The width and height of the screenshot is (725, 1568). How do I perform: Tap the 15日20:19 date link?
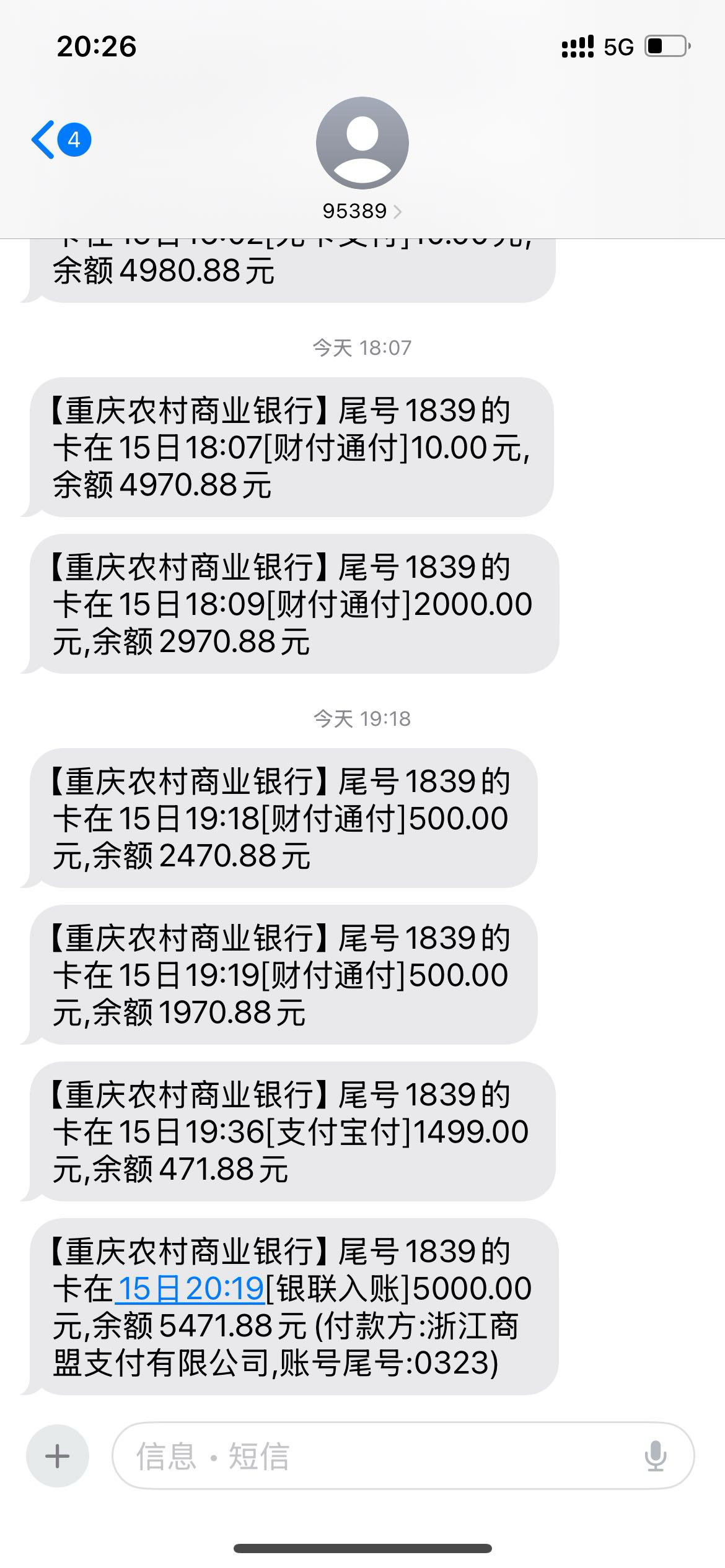(x=191, y=1289)
